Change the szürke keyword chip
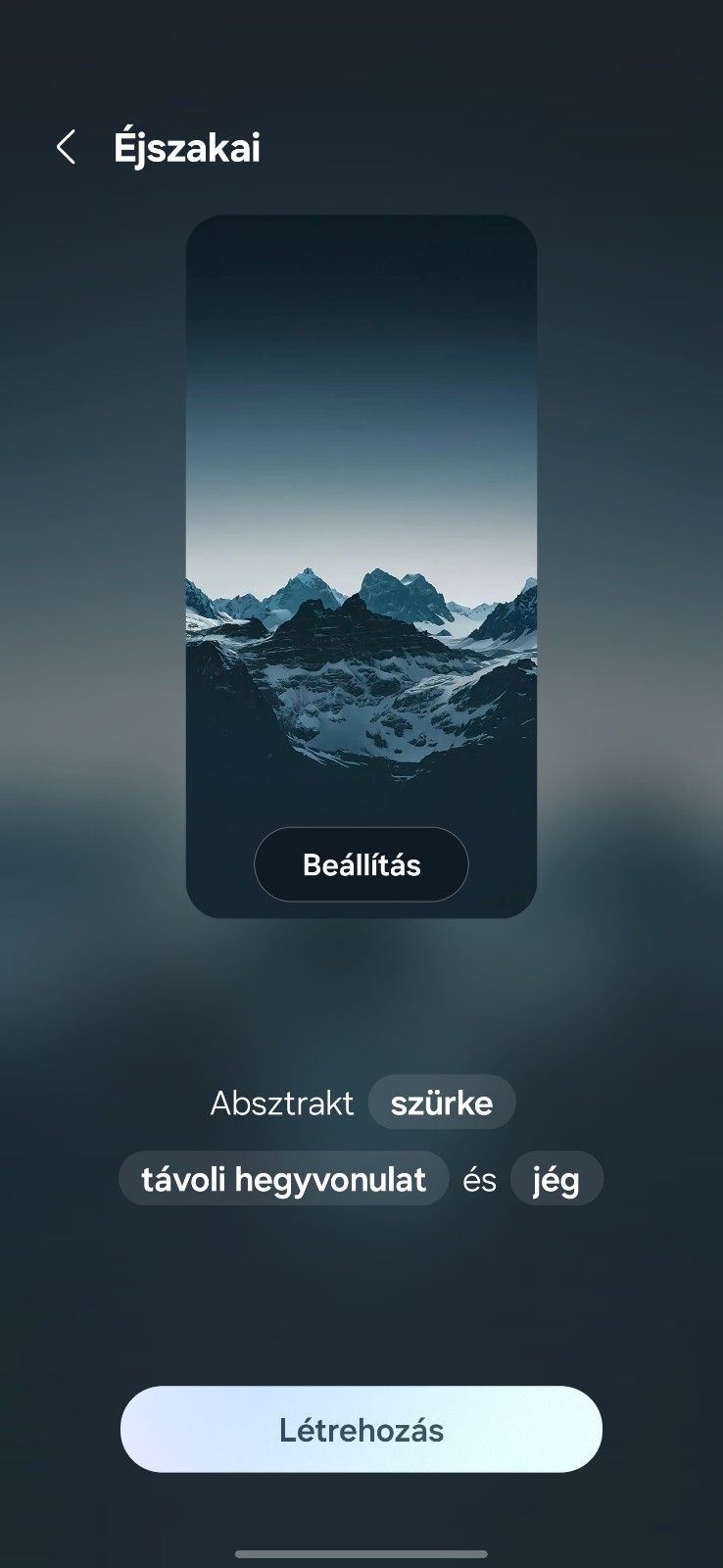 click(442, 1102)
